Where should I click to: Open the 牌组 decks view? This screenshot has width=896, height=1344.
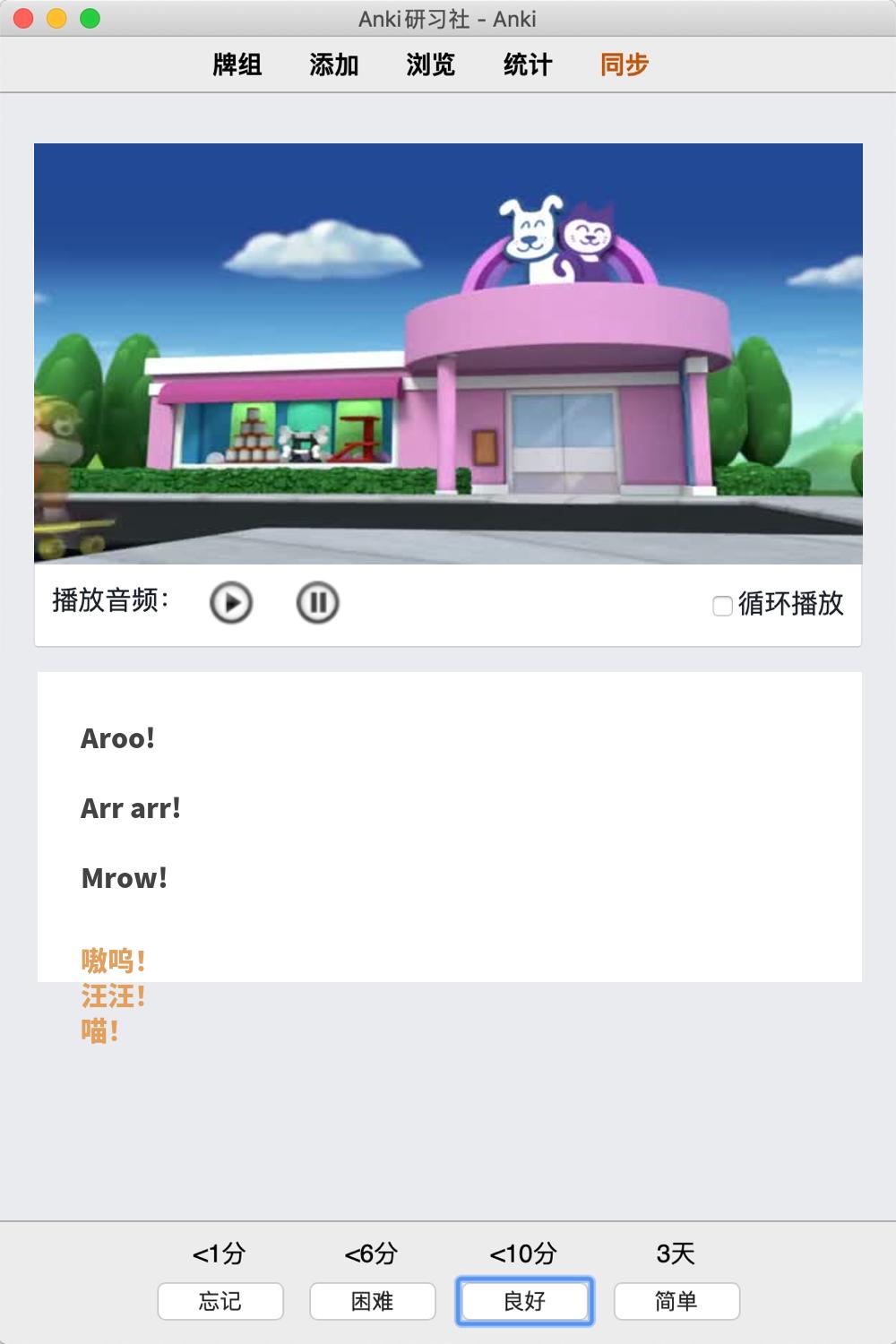pos(237,65)
